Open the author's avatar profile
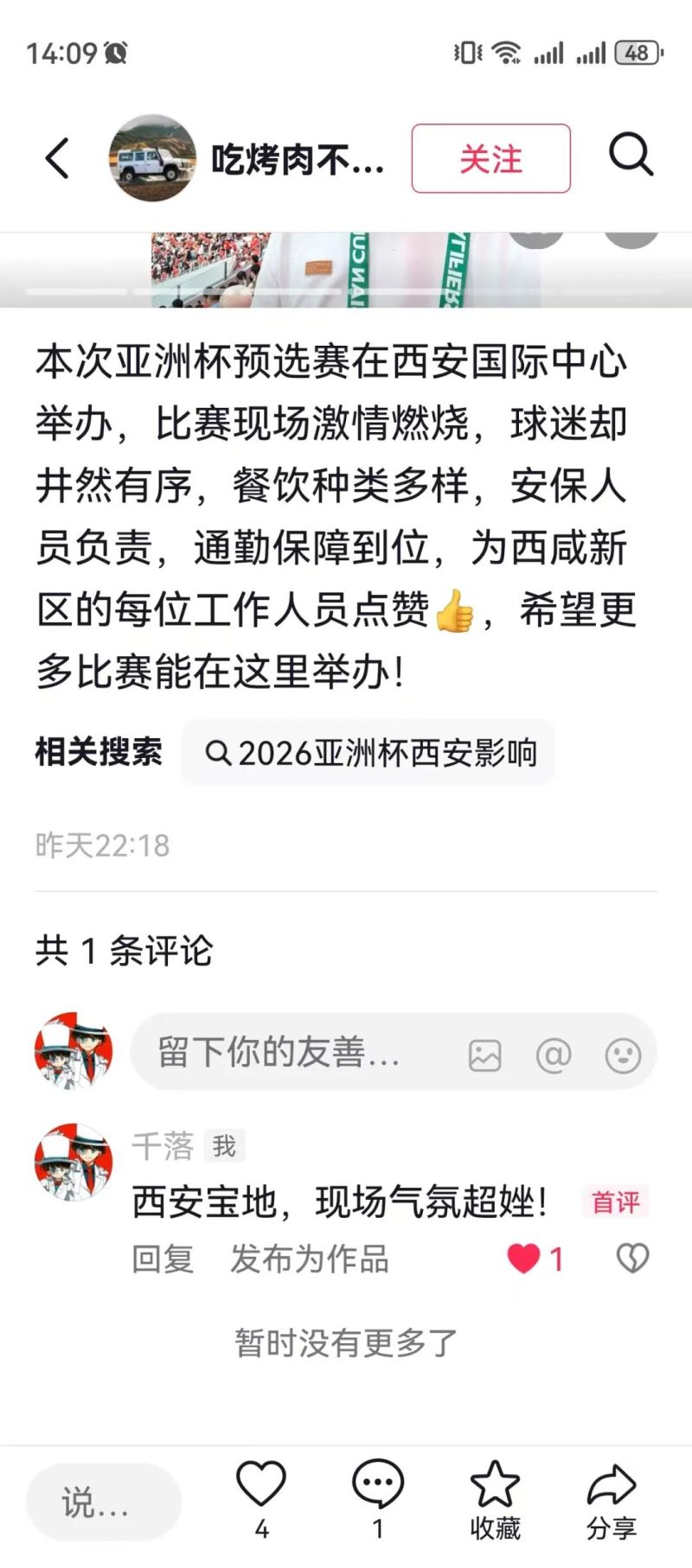The width and height of the screenshot is (692, 1568). coord(152,158)
